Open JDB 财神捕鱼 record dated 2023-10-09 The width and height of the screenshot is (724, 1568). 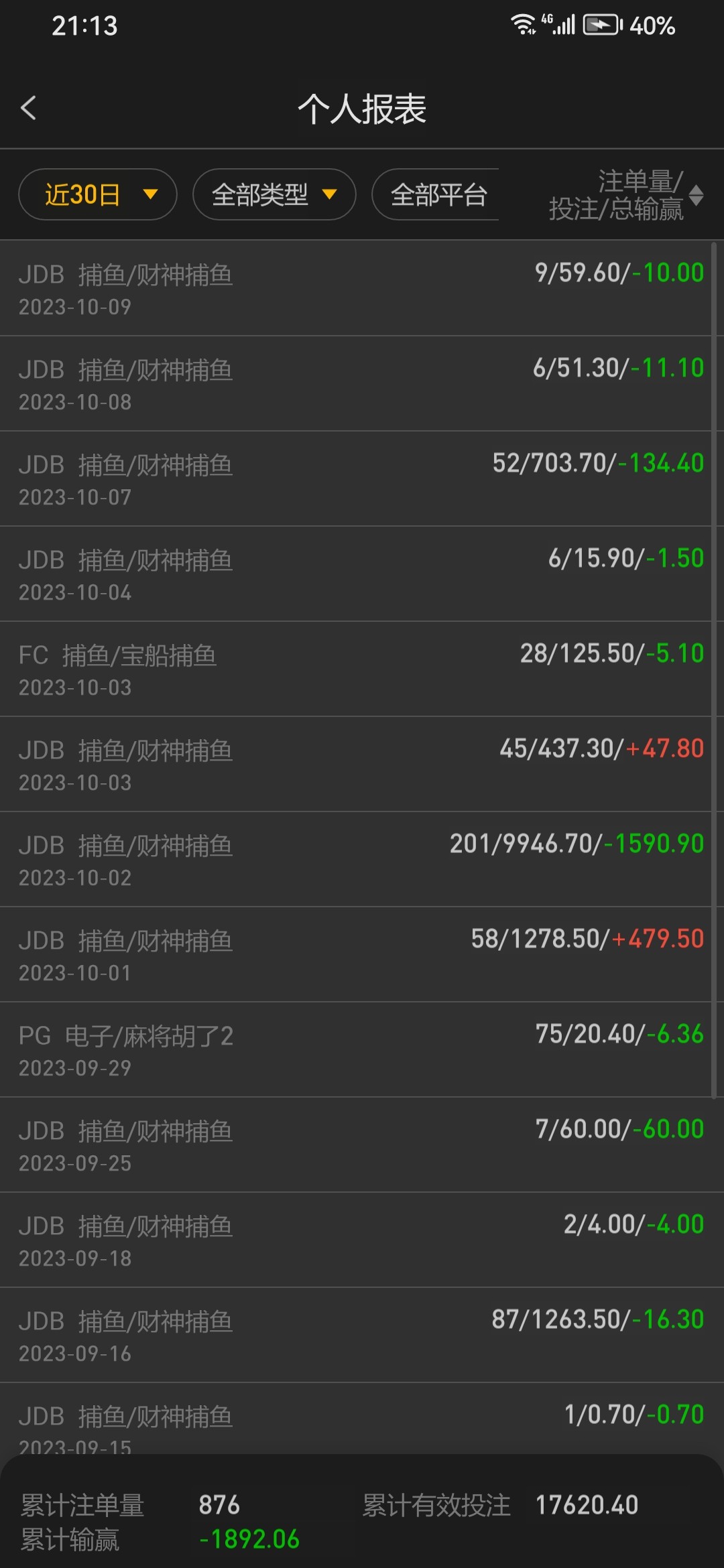362,288
